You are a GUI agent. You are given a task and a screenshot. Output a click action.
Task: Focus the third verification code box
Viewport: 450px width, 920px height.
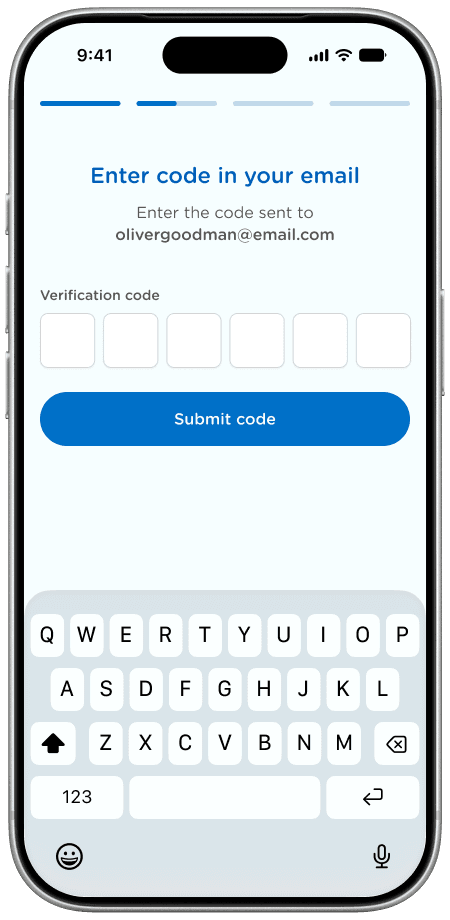pos(194,340)
